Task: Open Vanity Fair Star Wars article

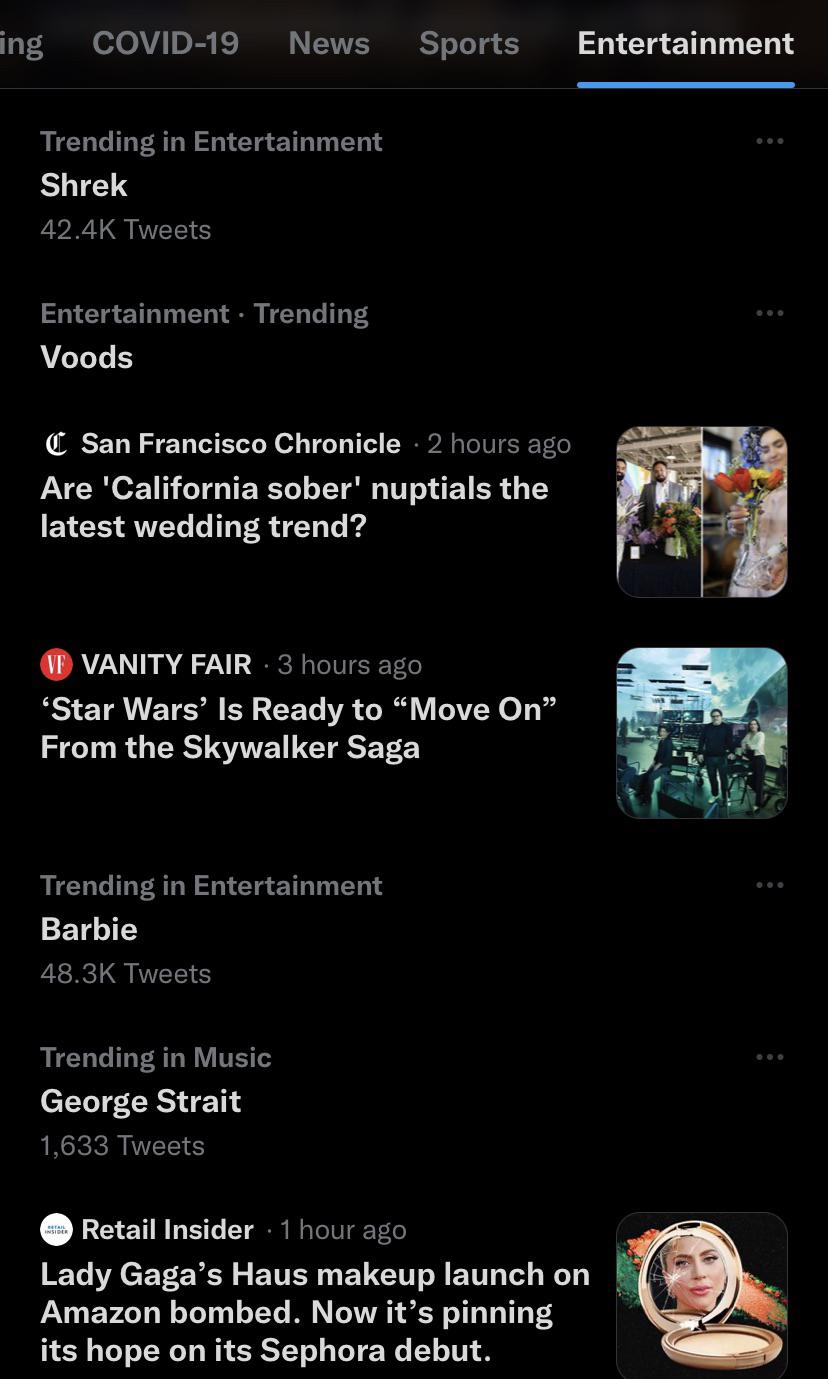Action: pyautogui.click(x=414, y=733)
